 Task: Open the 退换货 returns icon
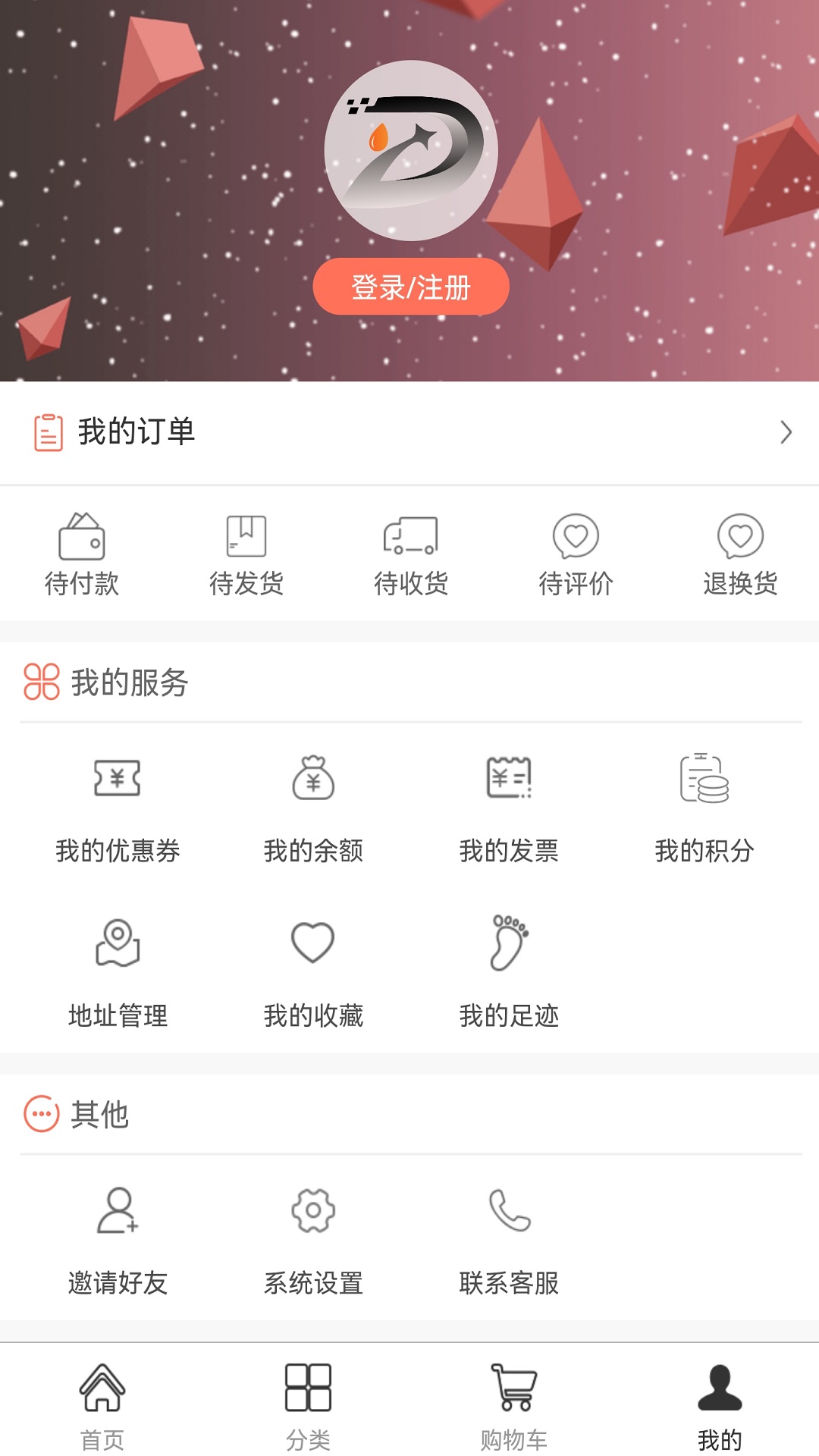(739, 538)
